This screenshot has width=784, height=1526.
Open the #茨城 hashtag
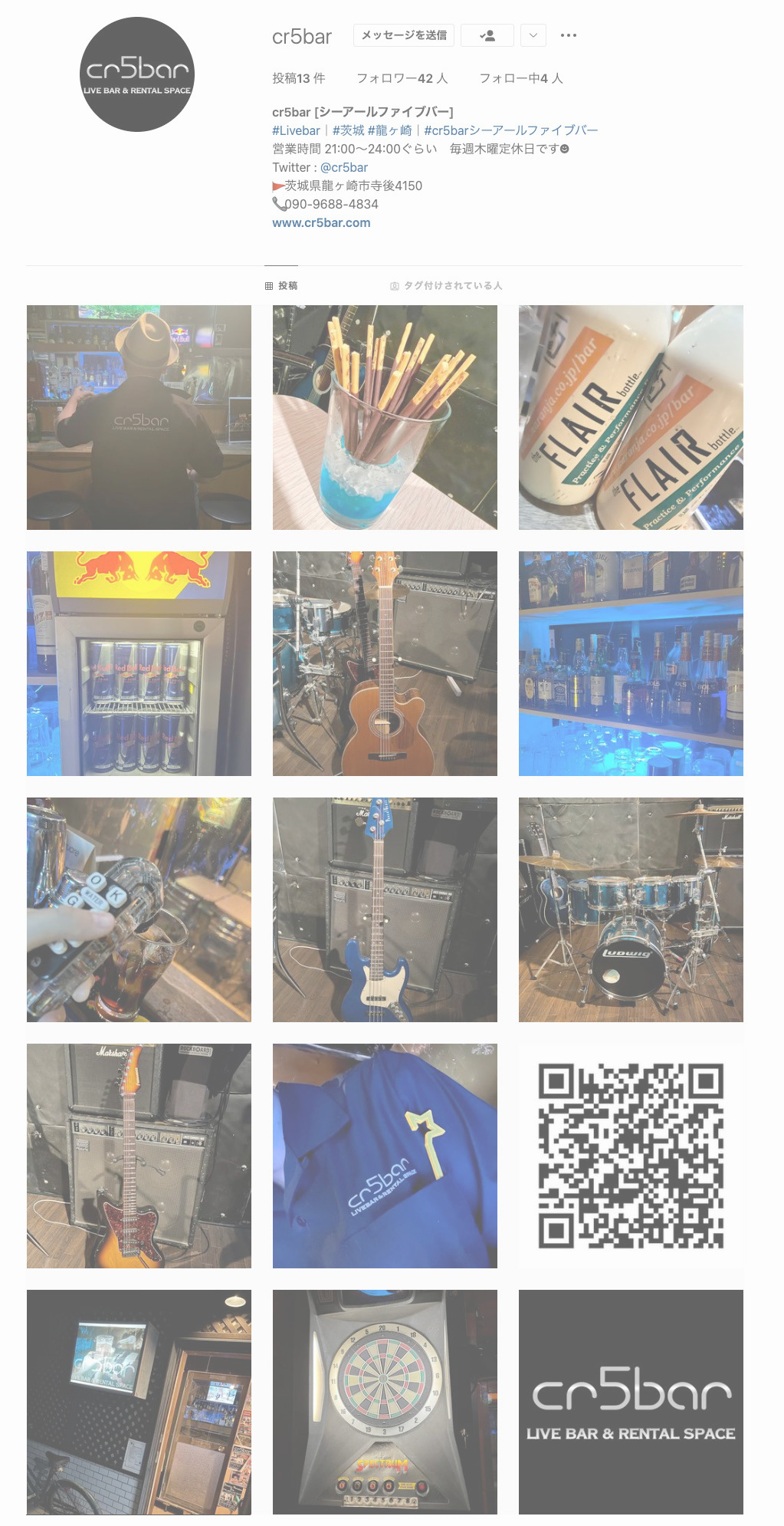348,130
